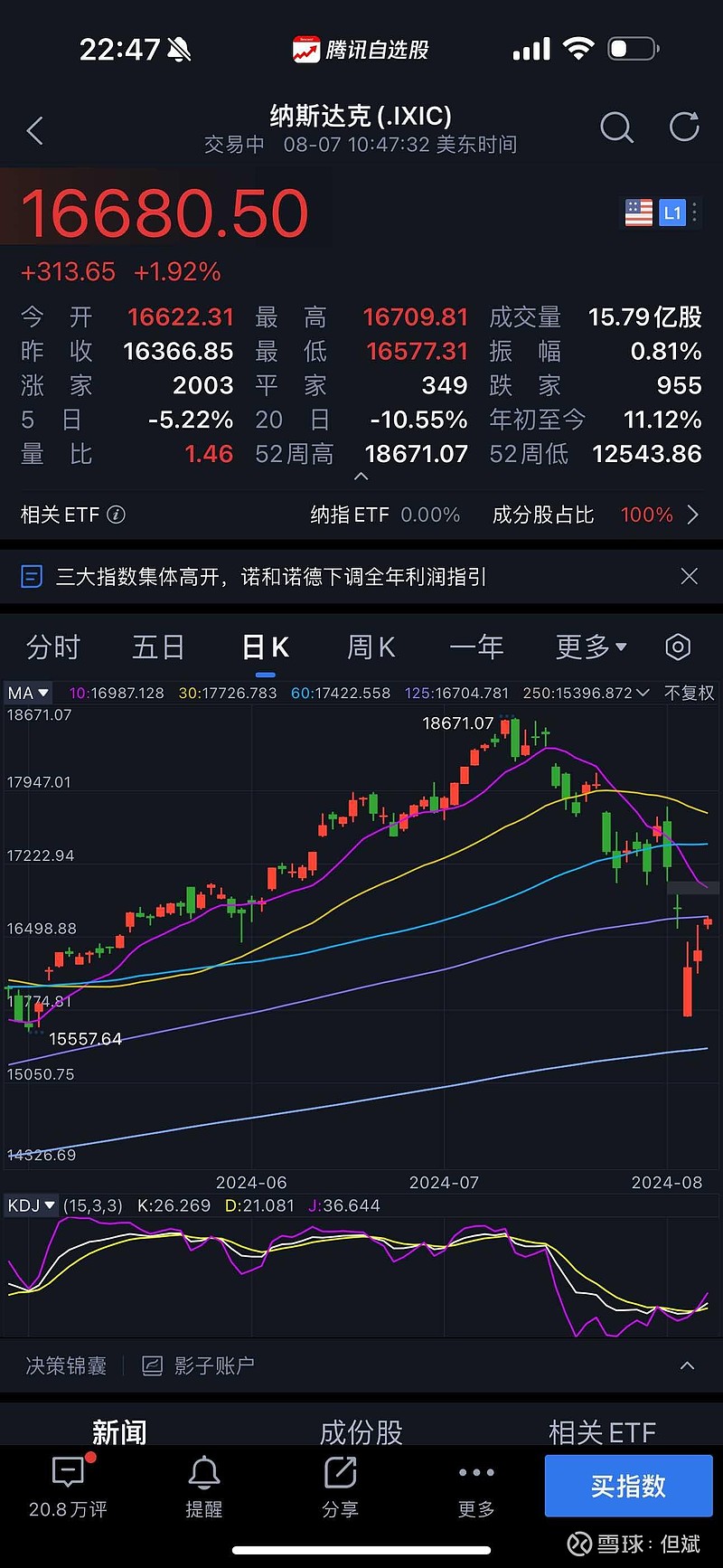Refresh the quote data
Viewport: 723px width, 1568px height.
coord(684,128)
